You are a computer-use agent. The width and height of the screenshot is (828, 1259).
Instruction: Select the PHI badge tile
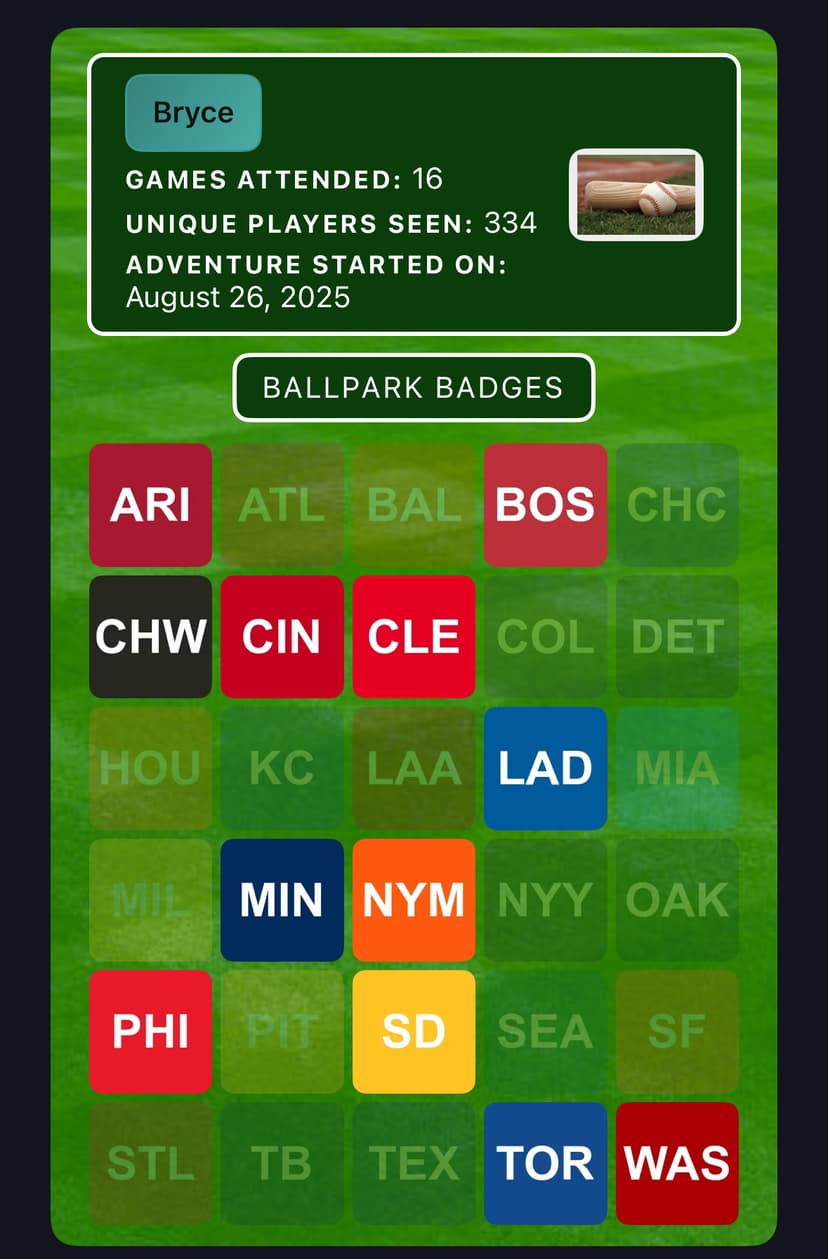pos(150,1031)
